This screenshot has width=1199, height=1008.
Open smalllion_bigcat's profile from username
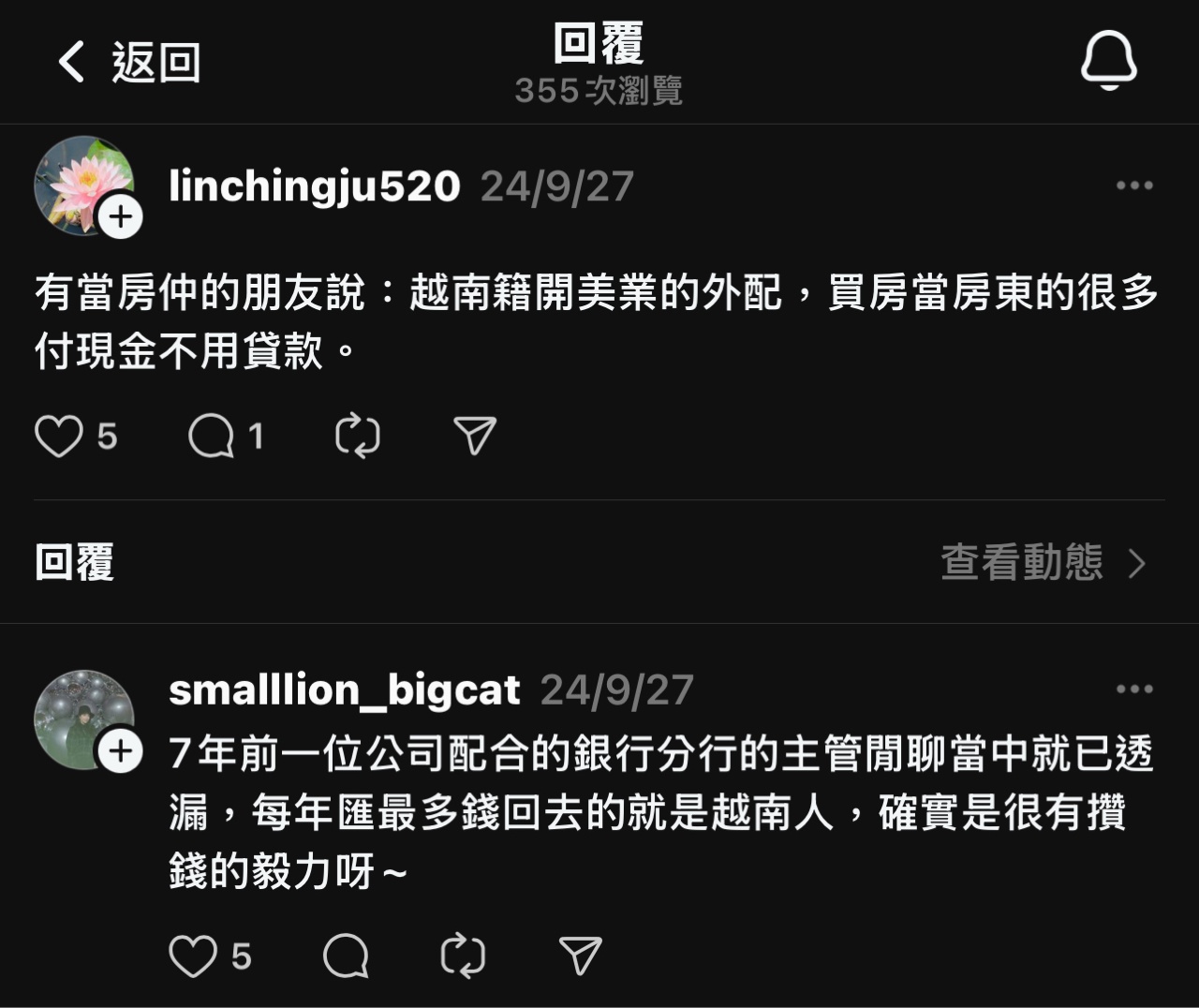(344, 690)
